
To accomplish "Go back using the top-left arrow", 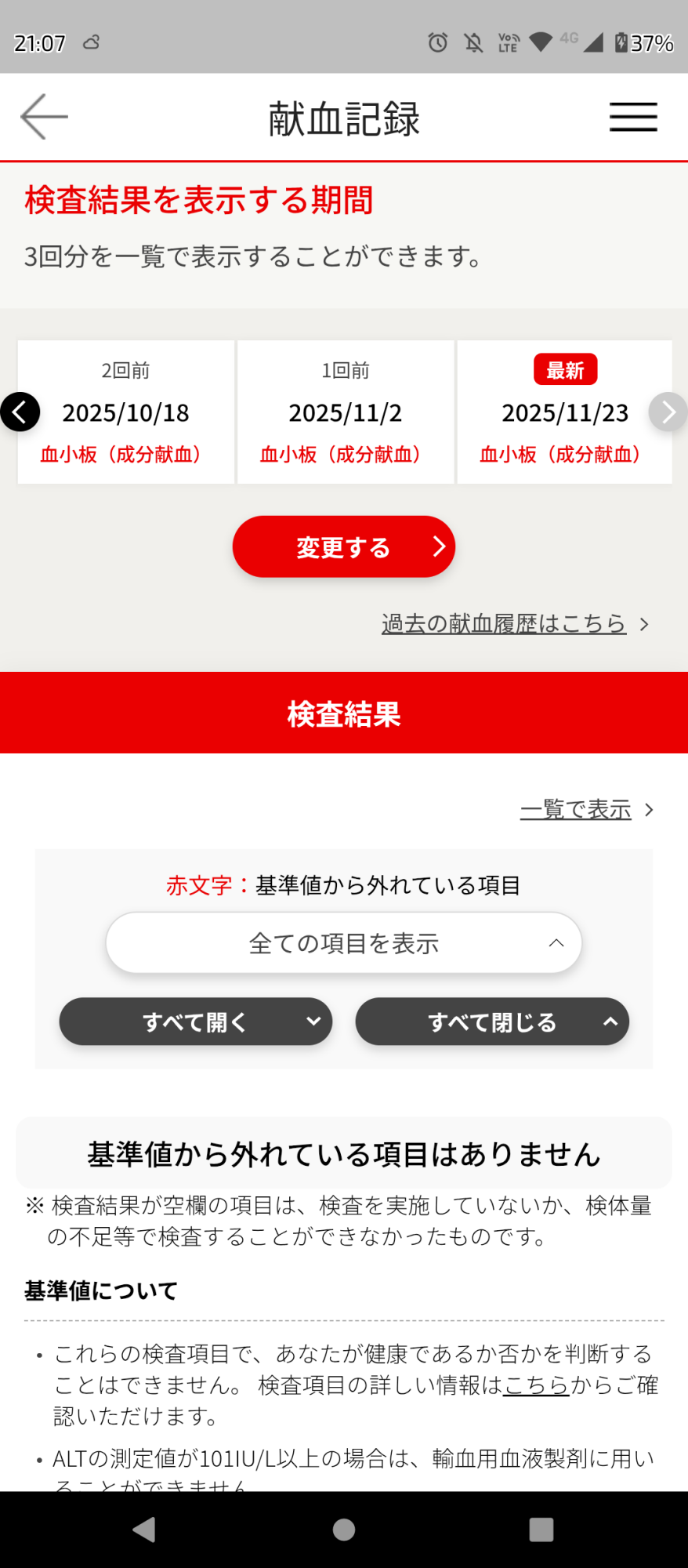I will (44, 117).
